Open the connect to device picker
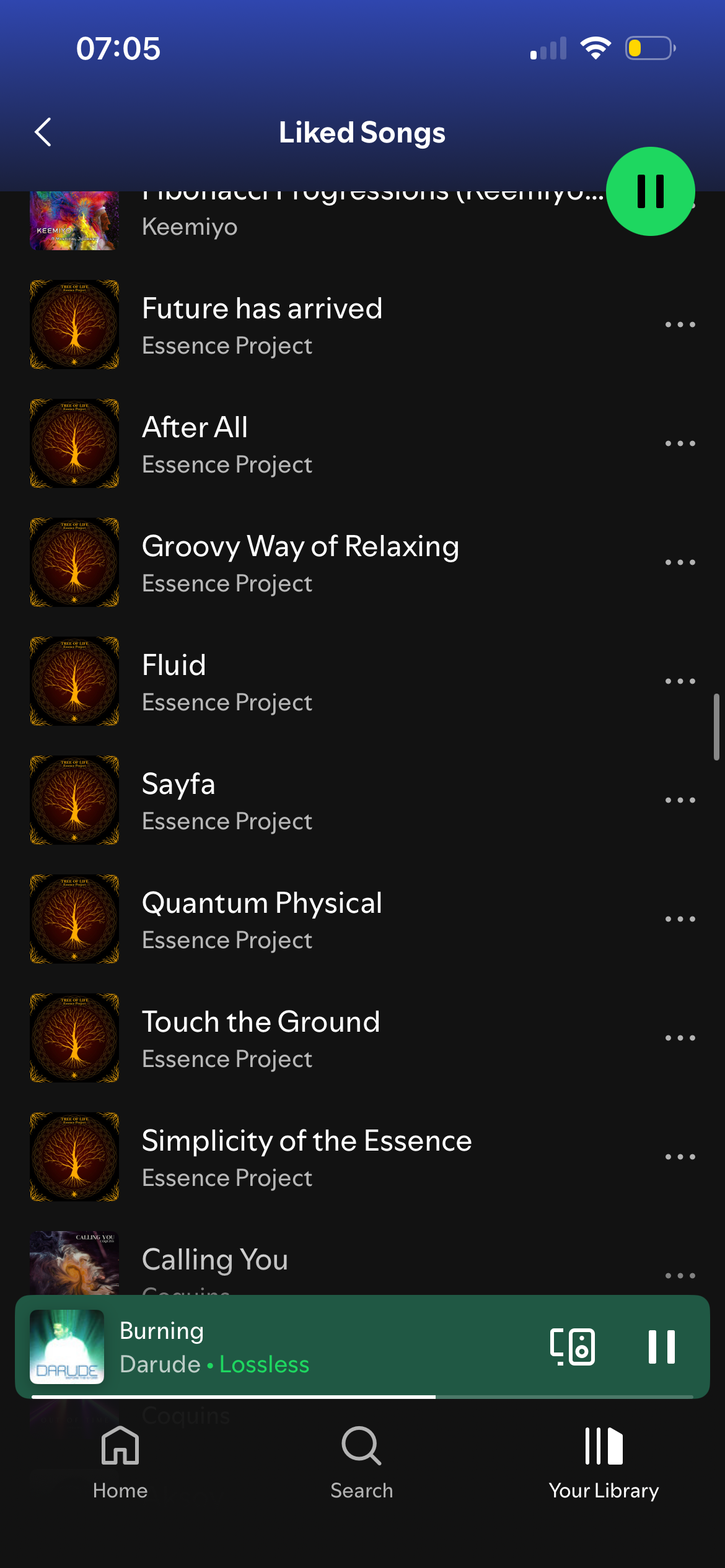 572,1346
